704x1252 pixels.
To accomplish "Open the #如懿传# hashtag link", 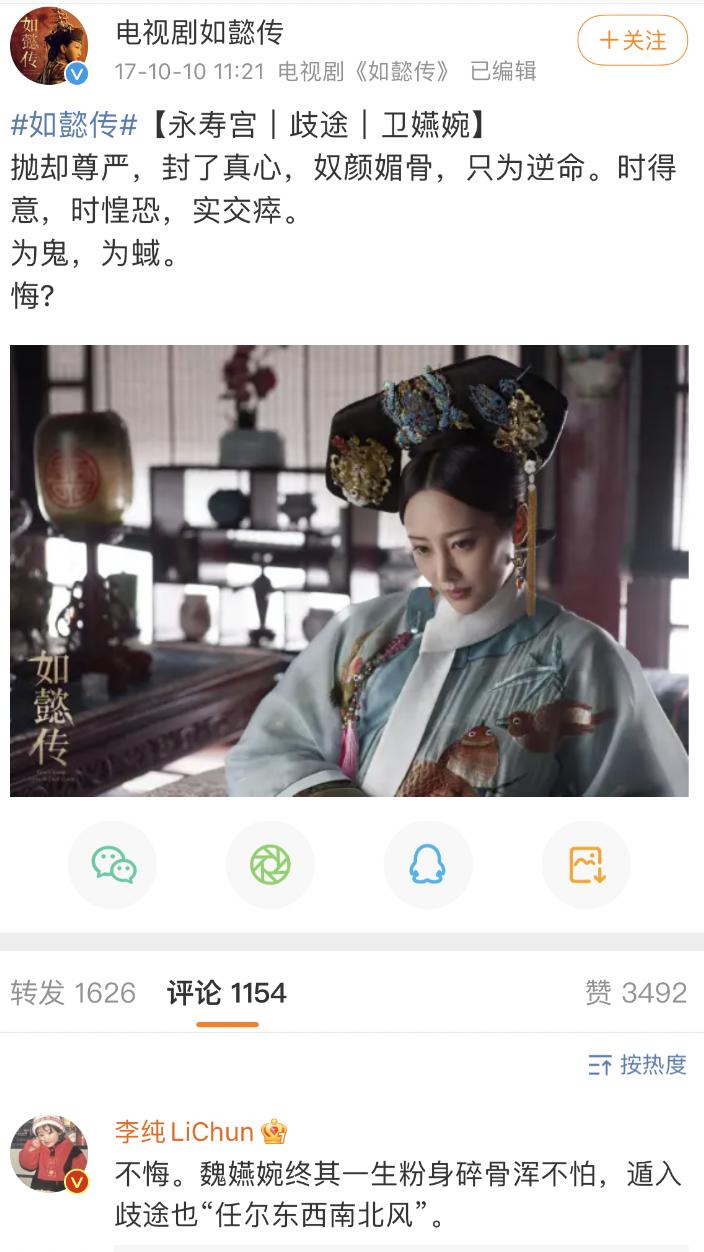I will pyautogui.click(x=74, y=125).
